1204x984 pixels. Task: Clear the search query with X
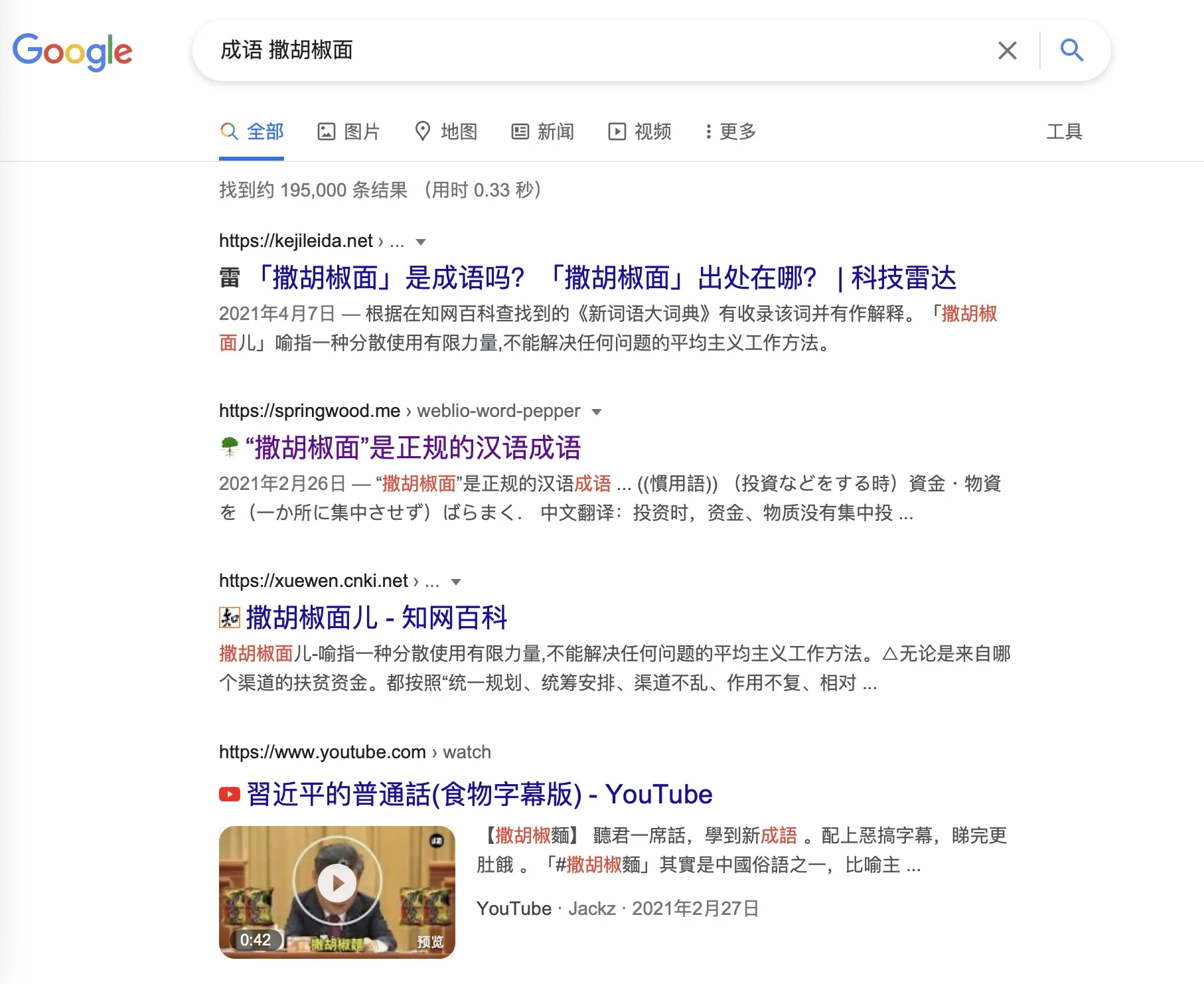(1007, 50)
